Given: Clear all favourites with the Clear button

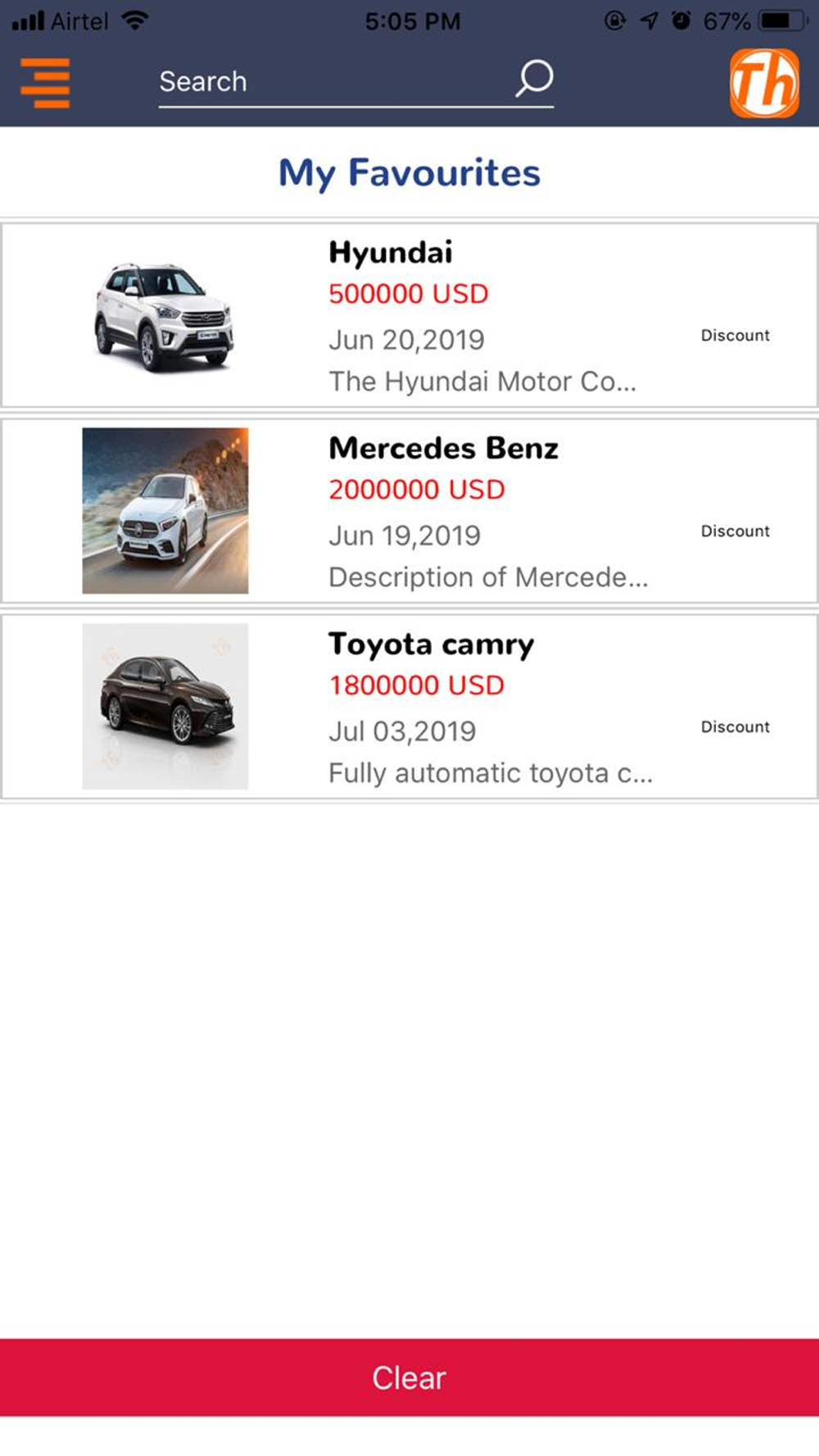Looking at the screenshot, I should tap(409, 1377).
